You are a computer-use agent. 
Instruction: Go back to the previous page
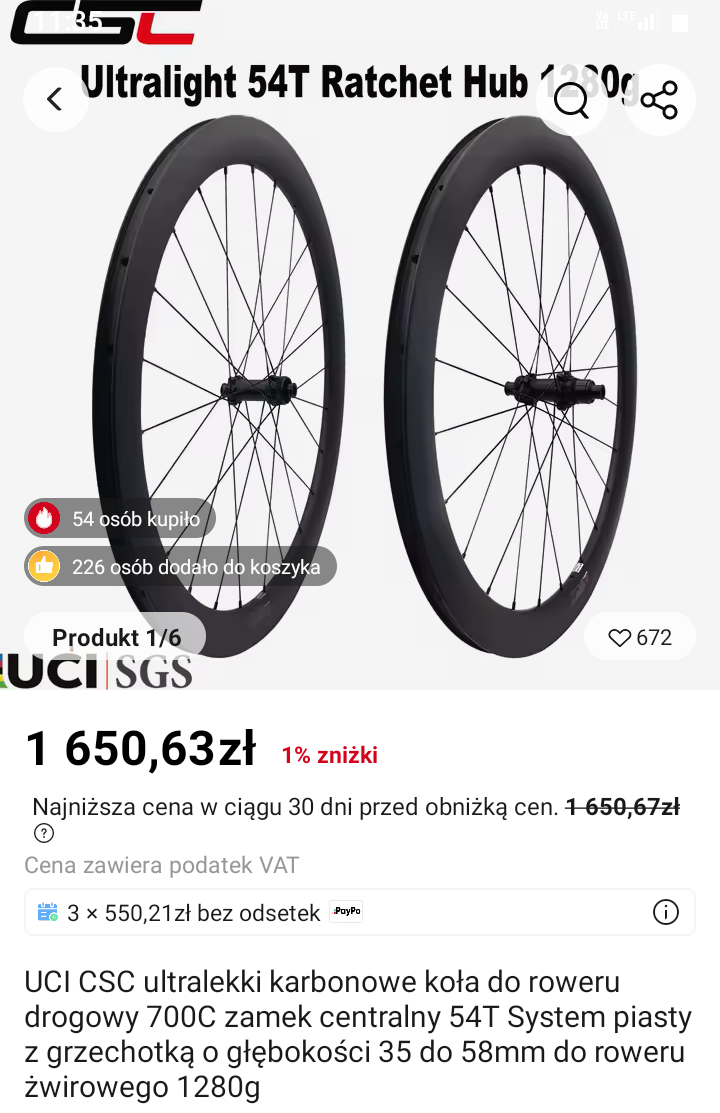coord(55,99)
